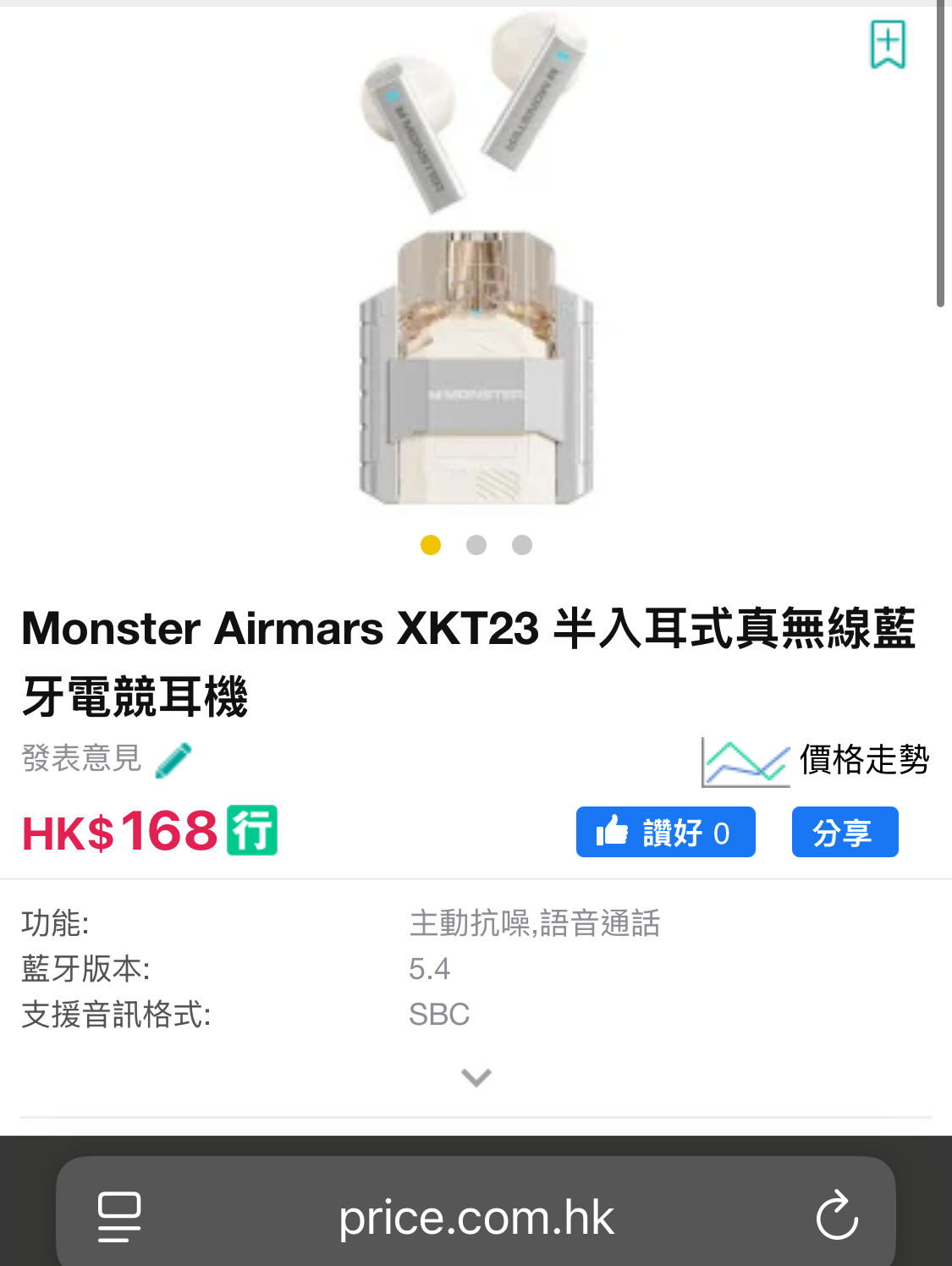This screenshot has width=952, height=1266.
Task: Tap the price.com.hk address bar
Action: 476,1217
